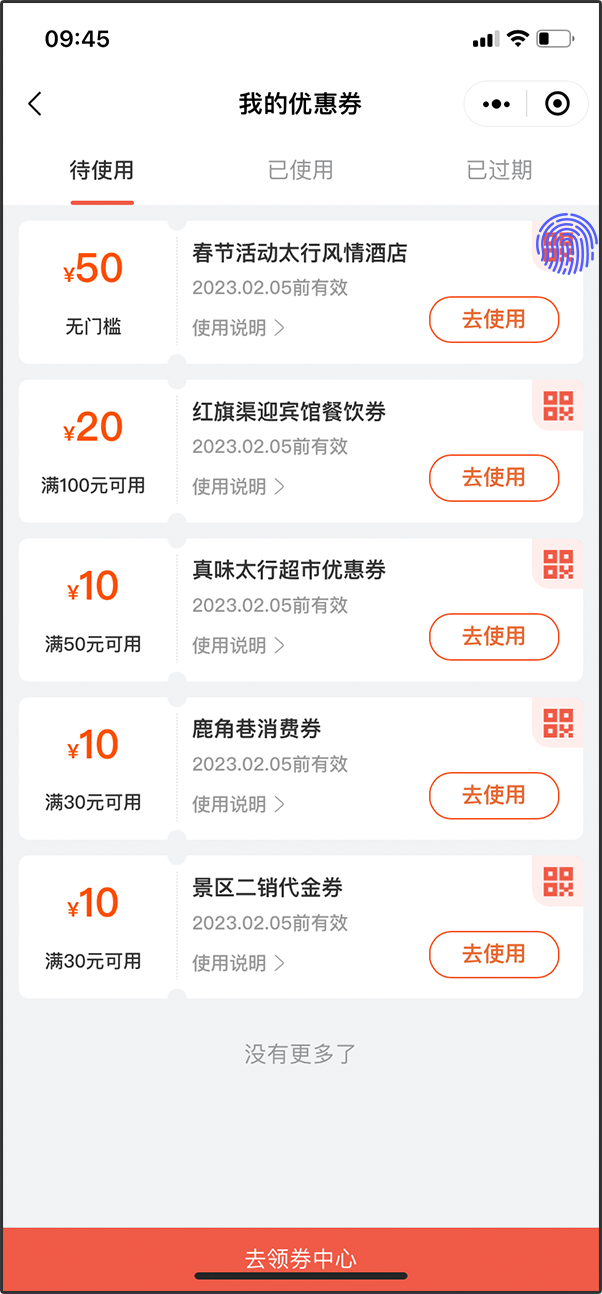View 使用说明 for 春节活动太行风情酒店
The image size is (602, 1294).
pyautogui.click(x=238, y=328)
